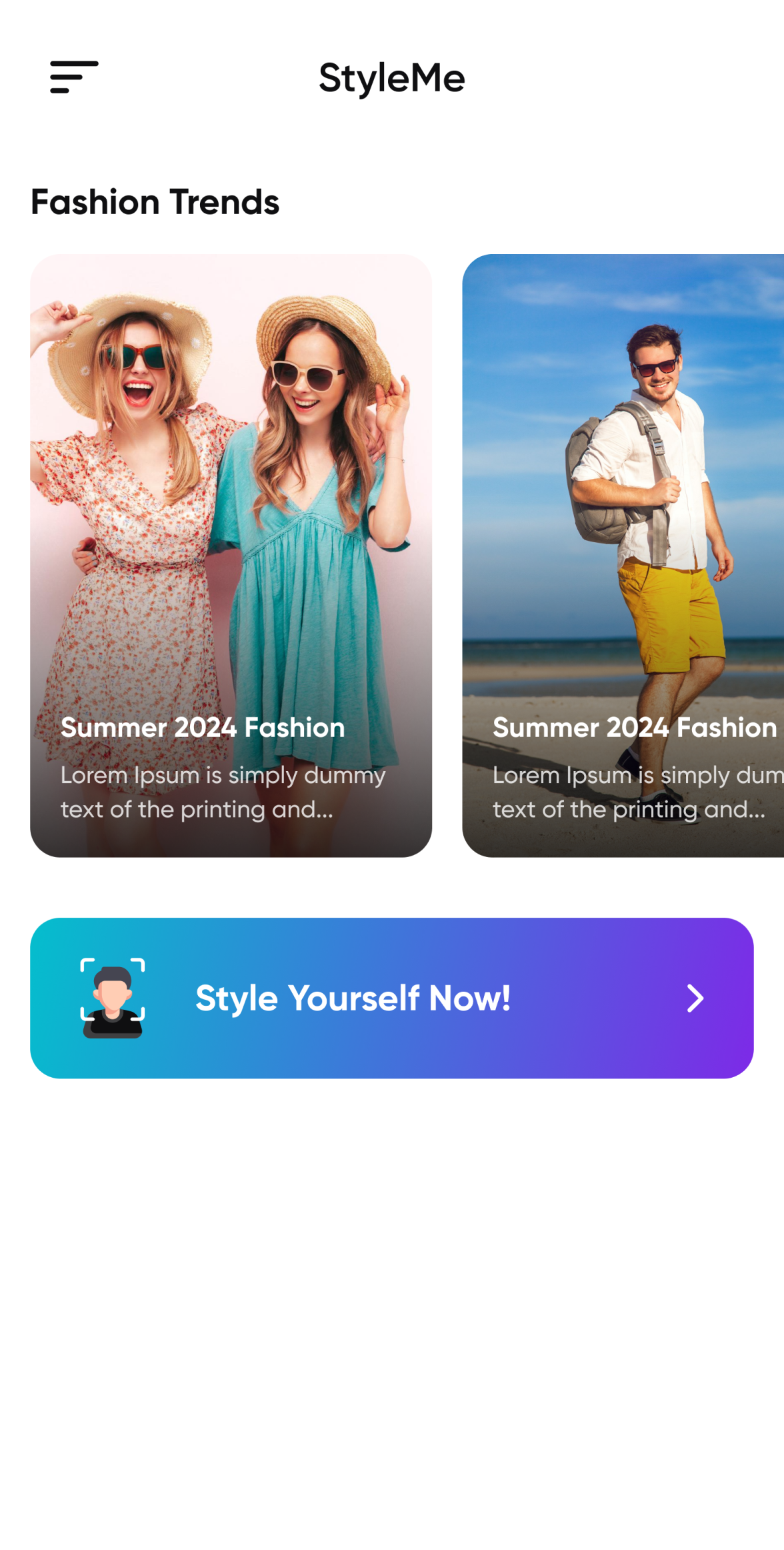This screenshot has width=784, height=1550.
Task: Open the fashion card with two women
Action: [231, 555]
